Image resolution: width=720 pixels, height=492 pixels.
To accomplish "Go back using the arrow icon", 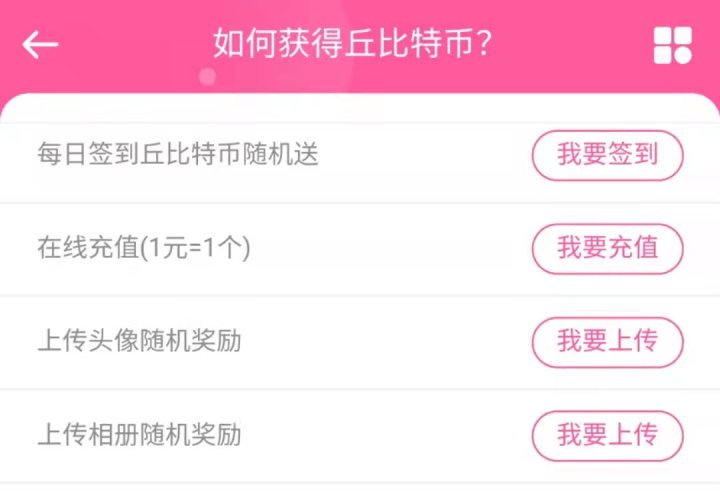I will click(40, 45).
